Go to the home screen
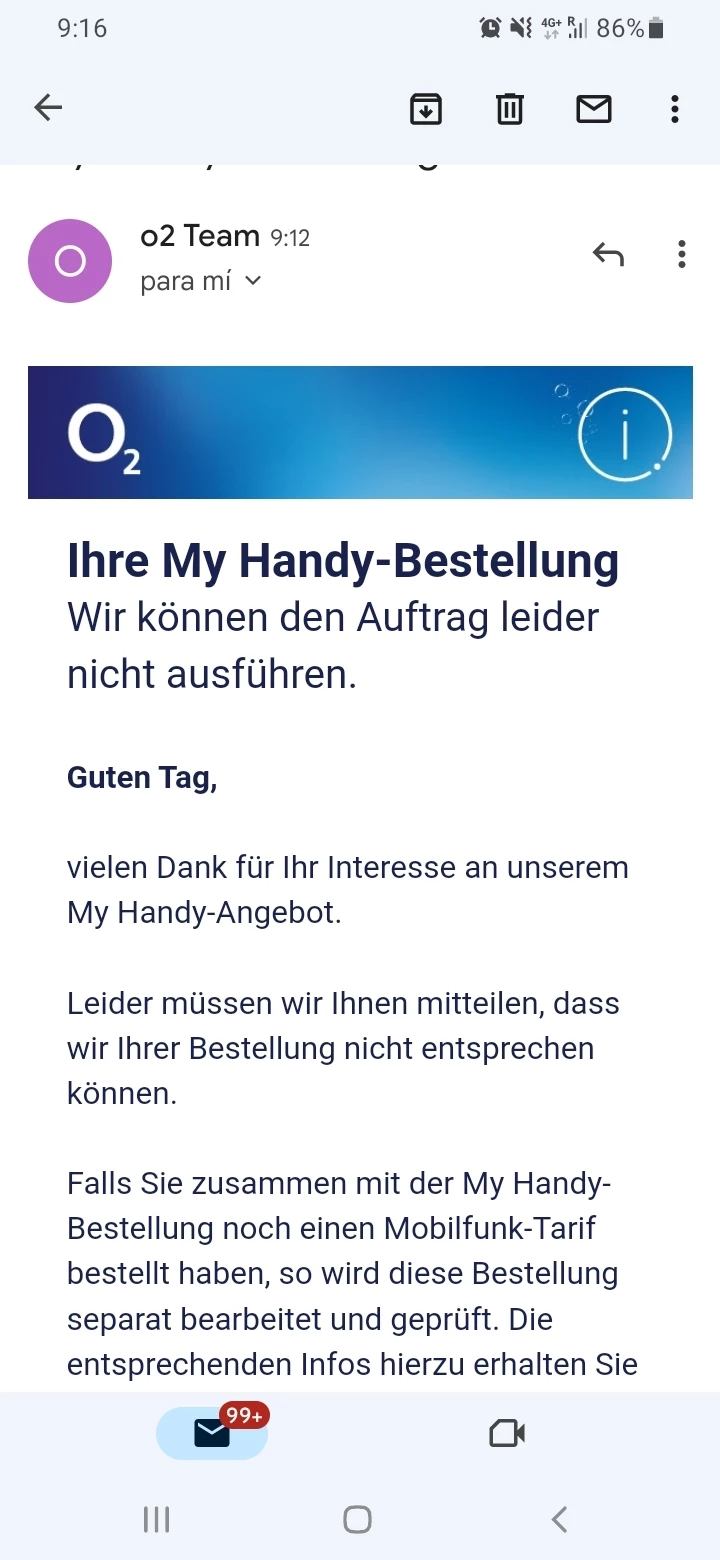 357,1520
